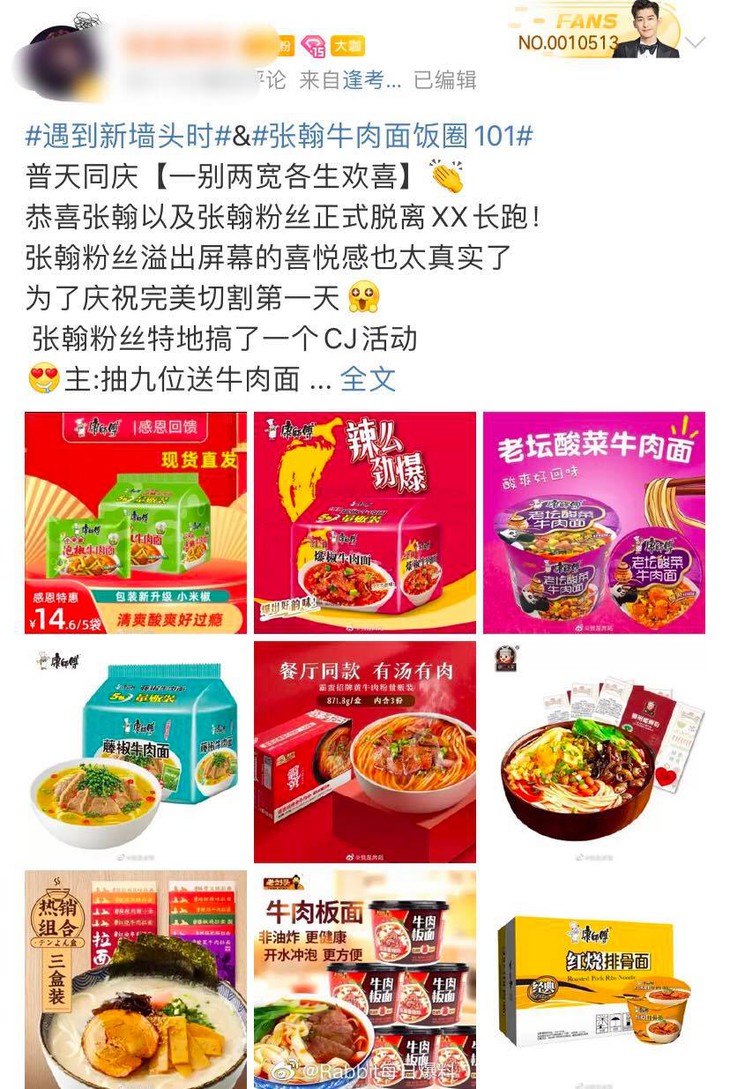View the 藤椒牛肉面 image

pos(135,752)
